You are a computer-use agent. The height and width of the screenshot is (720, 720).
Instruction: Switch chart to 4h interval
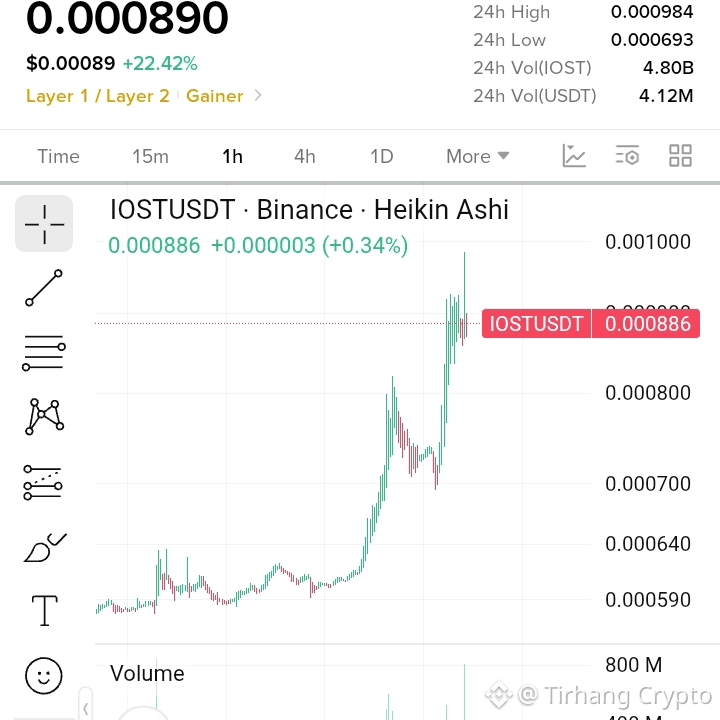click(x=304, y=157)
